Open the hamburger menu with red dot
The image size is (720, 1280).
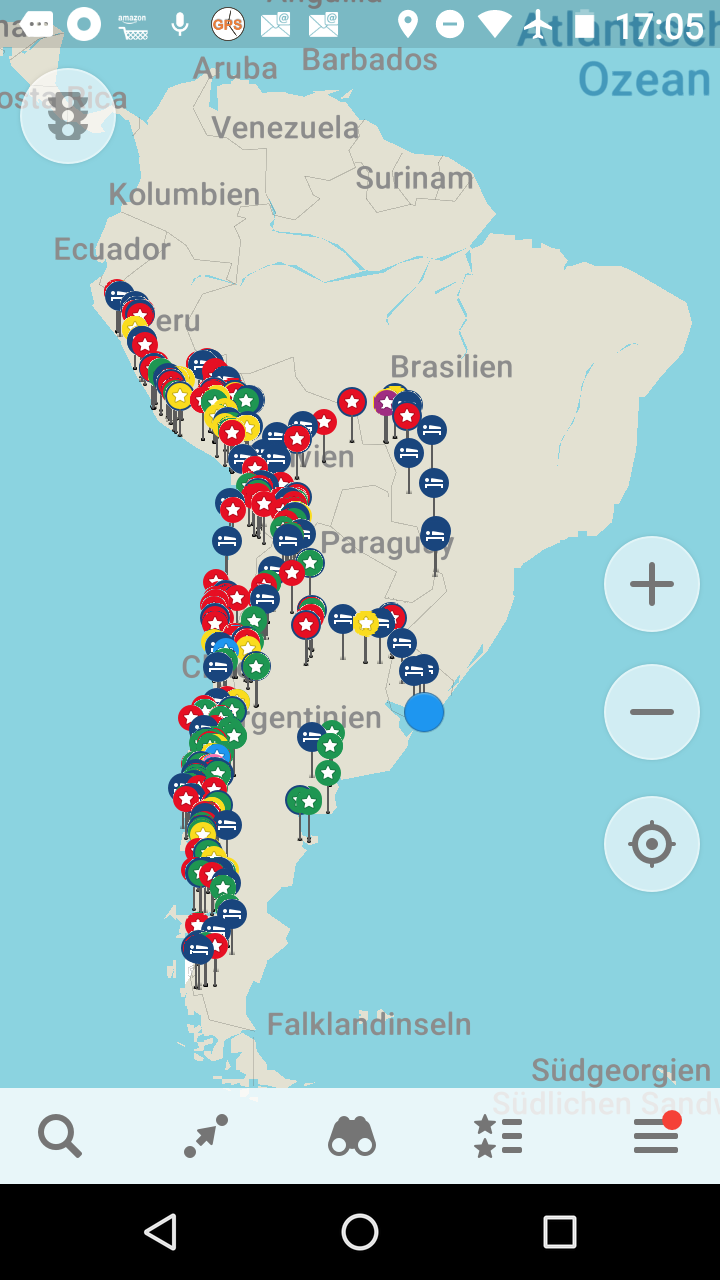coord(656,1135)
